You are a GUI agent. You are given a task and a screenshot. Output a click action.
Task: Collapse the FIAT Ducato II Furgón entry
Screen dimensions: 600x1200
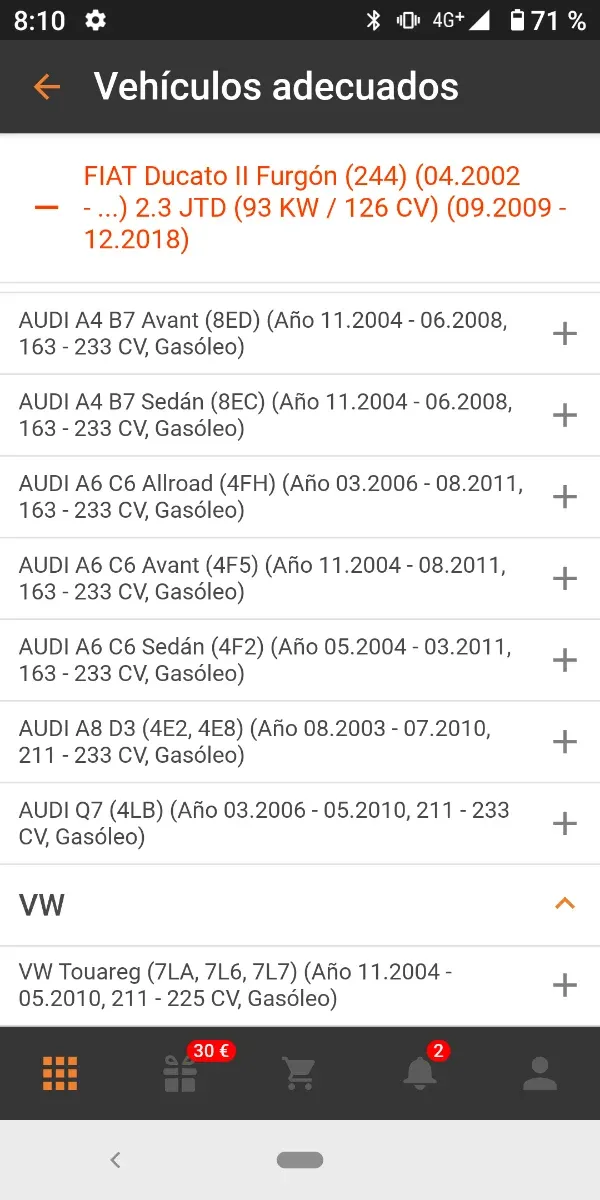point(46,208)
